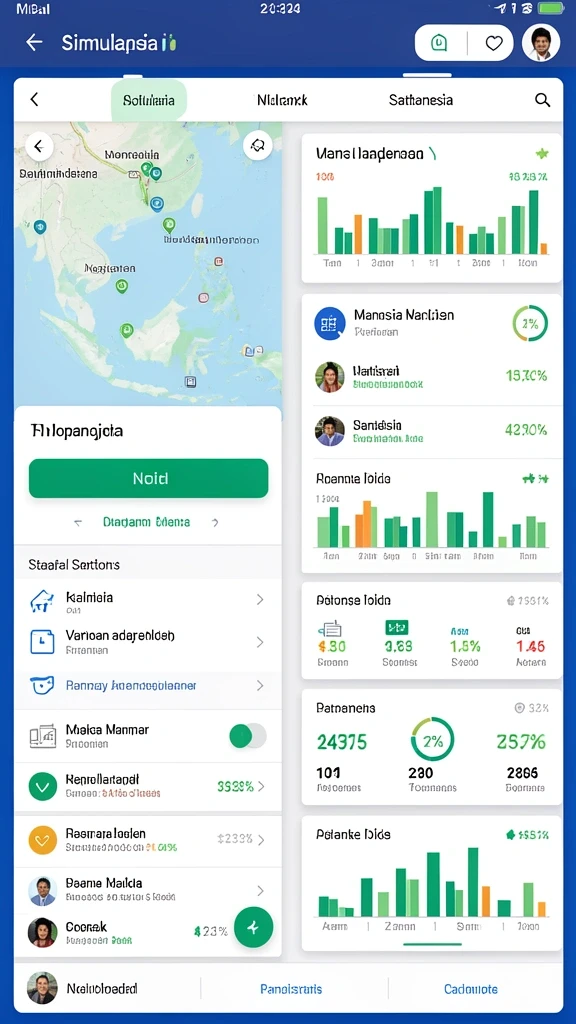Open the Varioan adarenideh row
The width and height of the screenshot is (576, 1024).
(148, 641)
